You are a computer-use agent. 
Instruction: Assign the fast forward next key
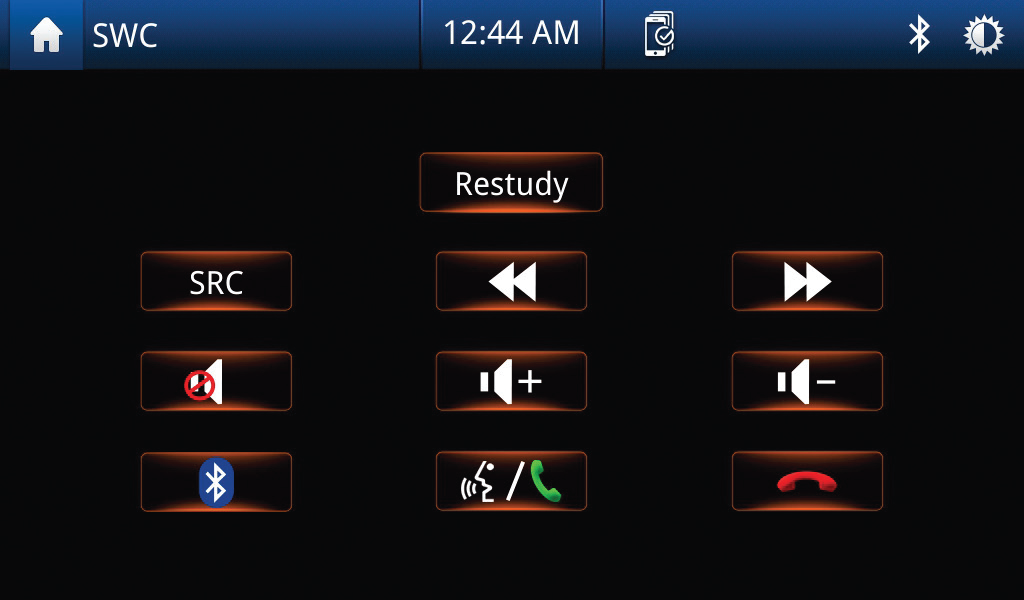(807, 282)
